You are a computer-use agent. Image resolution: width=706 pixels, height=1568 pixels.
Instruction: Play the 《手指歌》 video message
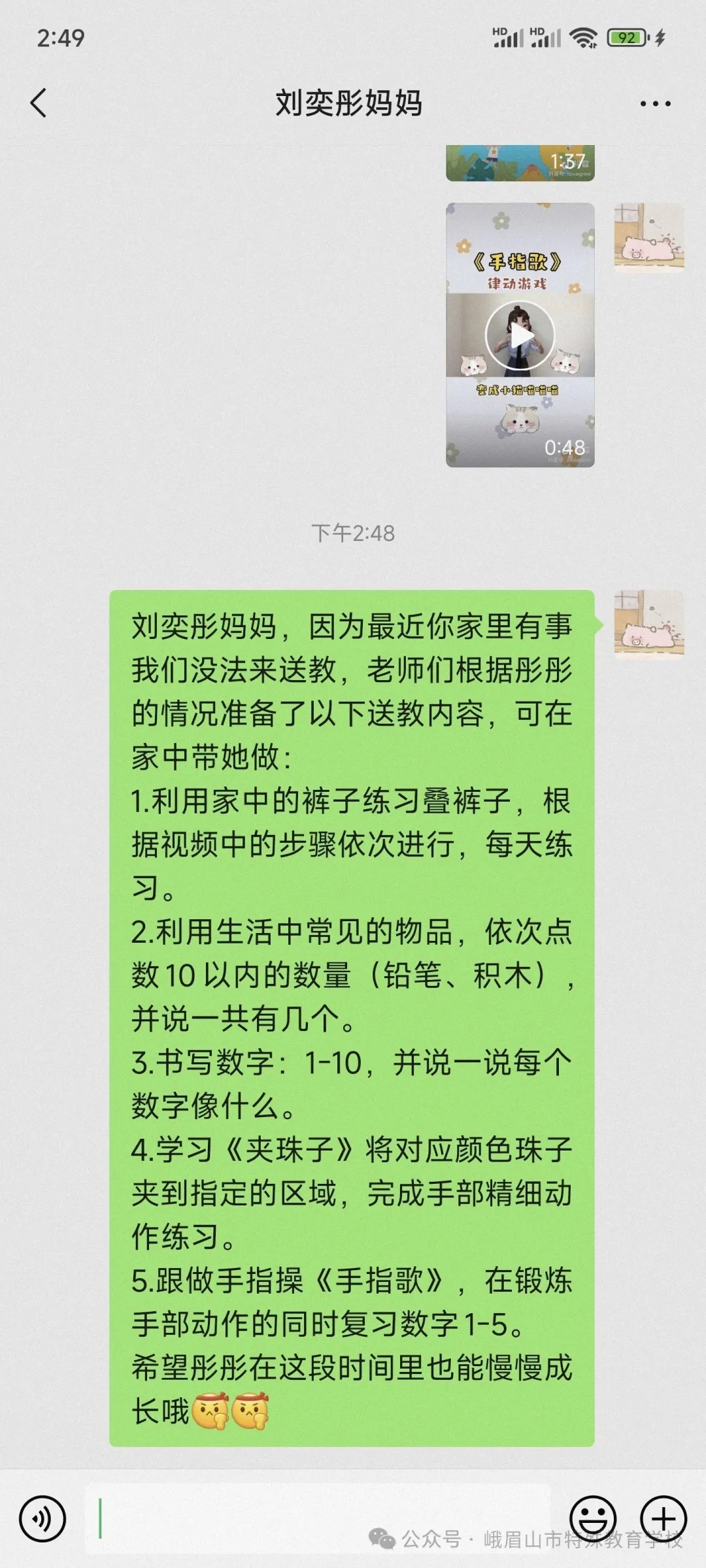pos(520,335)
